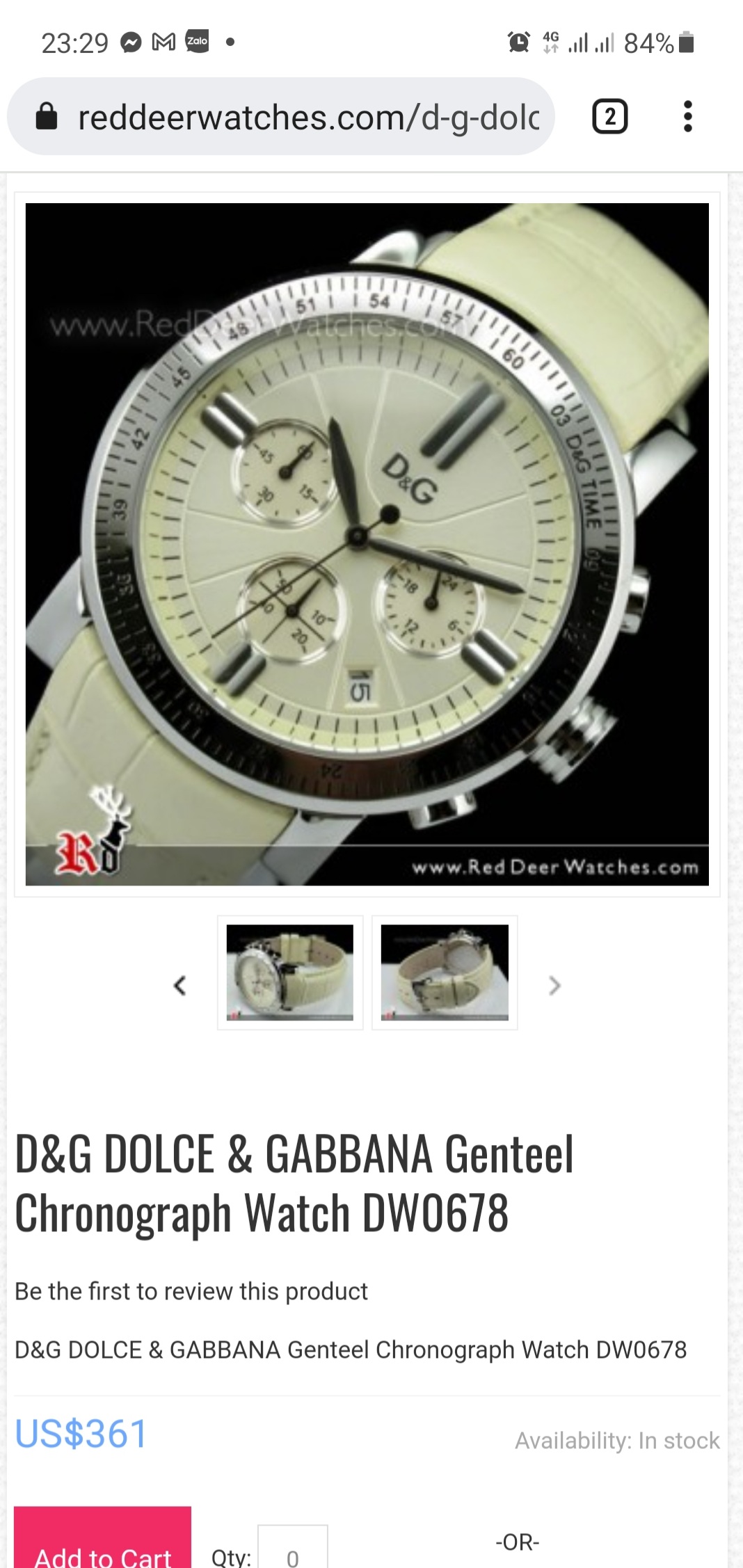The image size is (743, 1568).
Task: Open the 'Be the first to review' link
Action: [x=191, y=1291]
